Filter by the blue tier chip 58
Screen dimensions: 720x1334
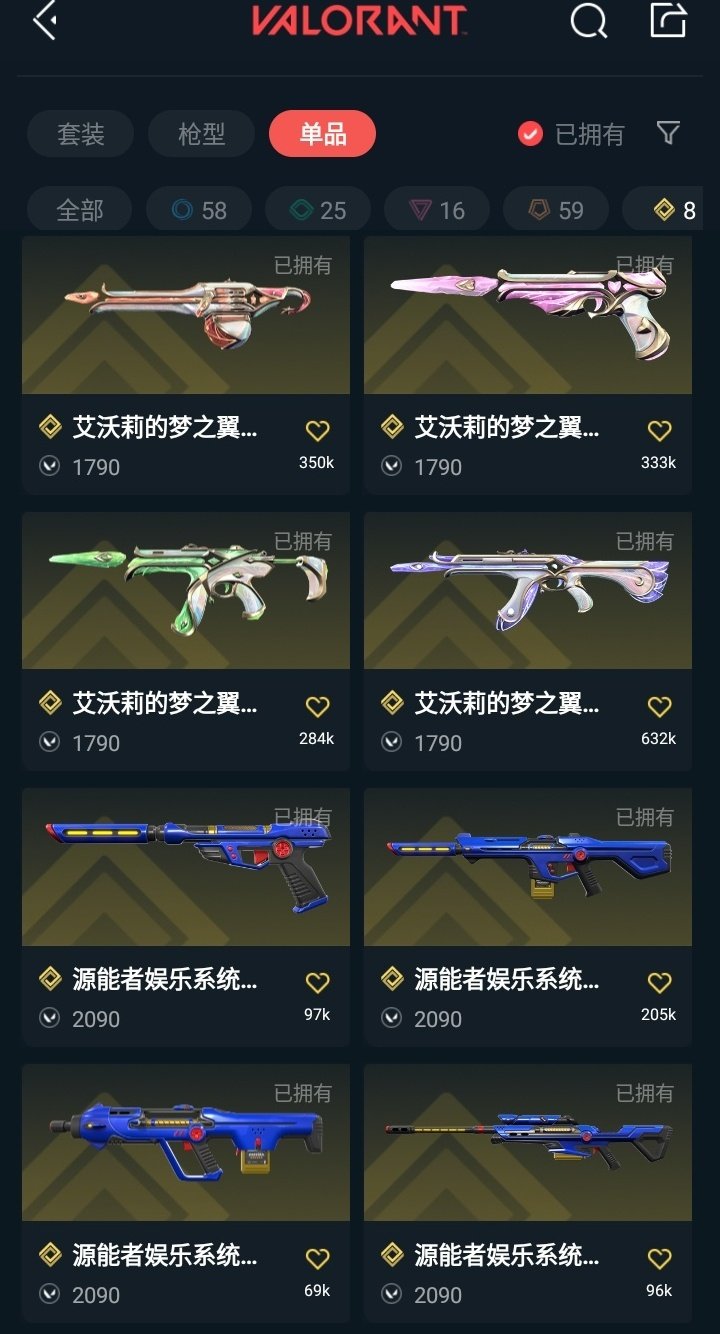199,210
